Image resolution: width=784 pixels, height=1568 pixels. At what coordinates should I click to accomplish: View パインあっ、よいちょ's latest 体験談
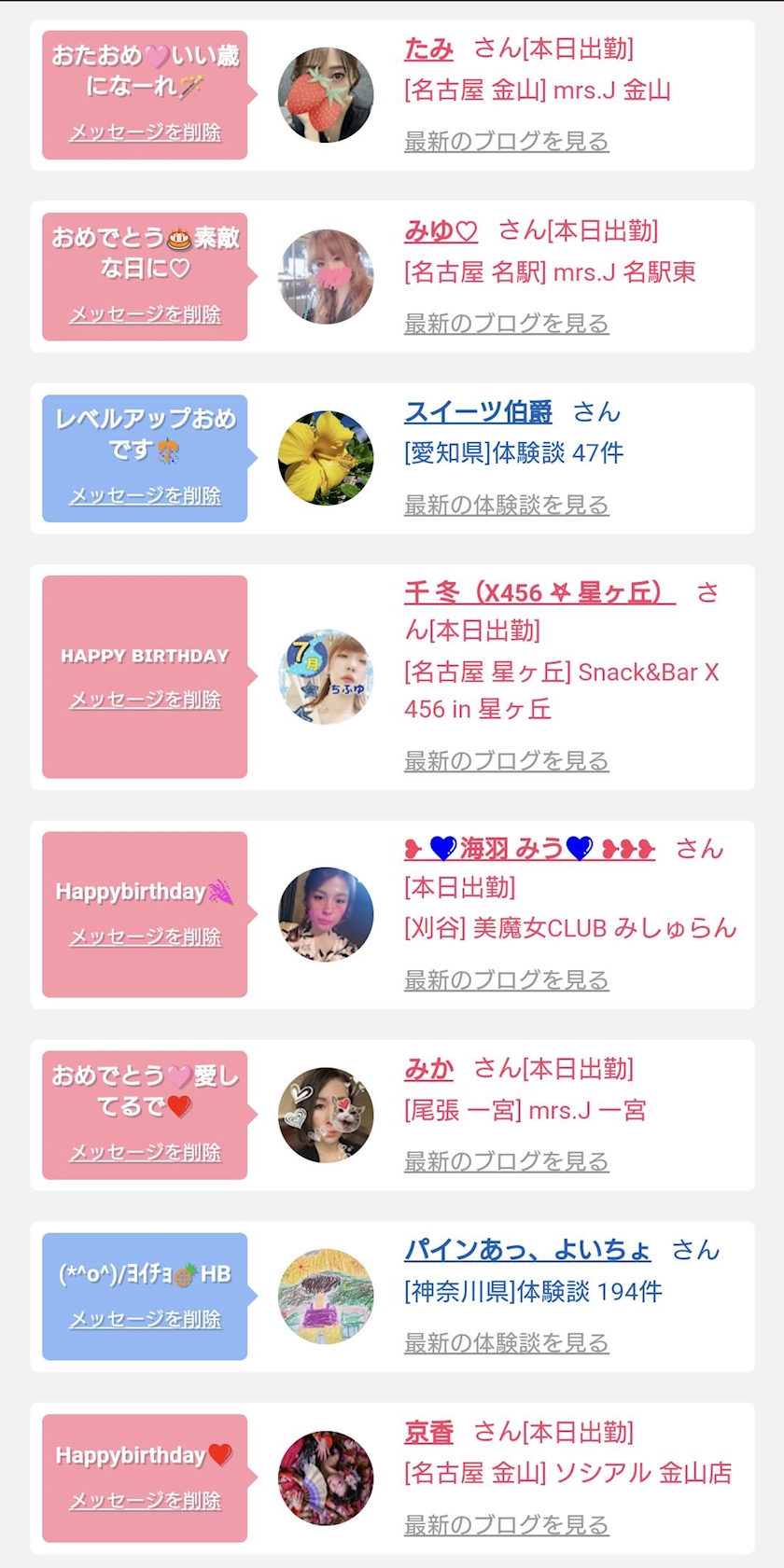(x=506, y=1343)
